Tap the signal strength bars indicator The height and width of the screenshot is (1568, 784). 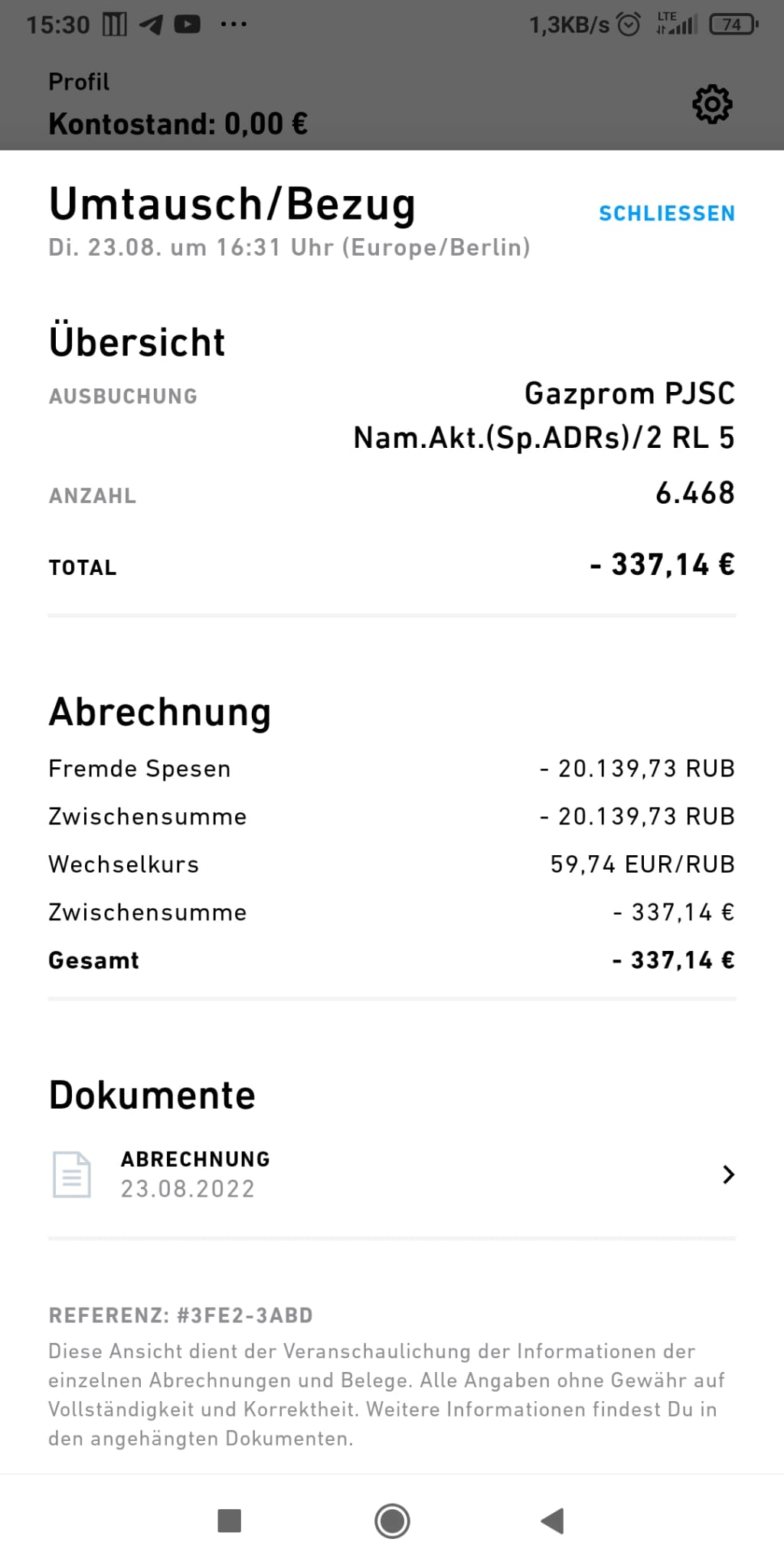point(681,24)
